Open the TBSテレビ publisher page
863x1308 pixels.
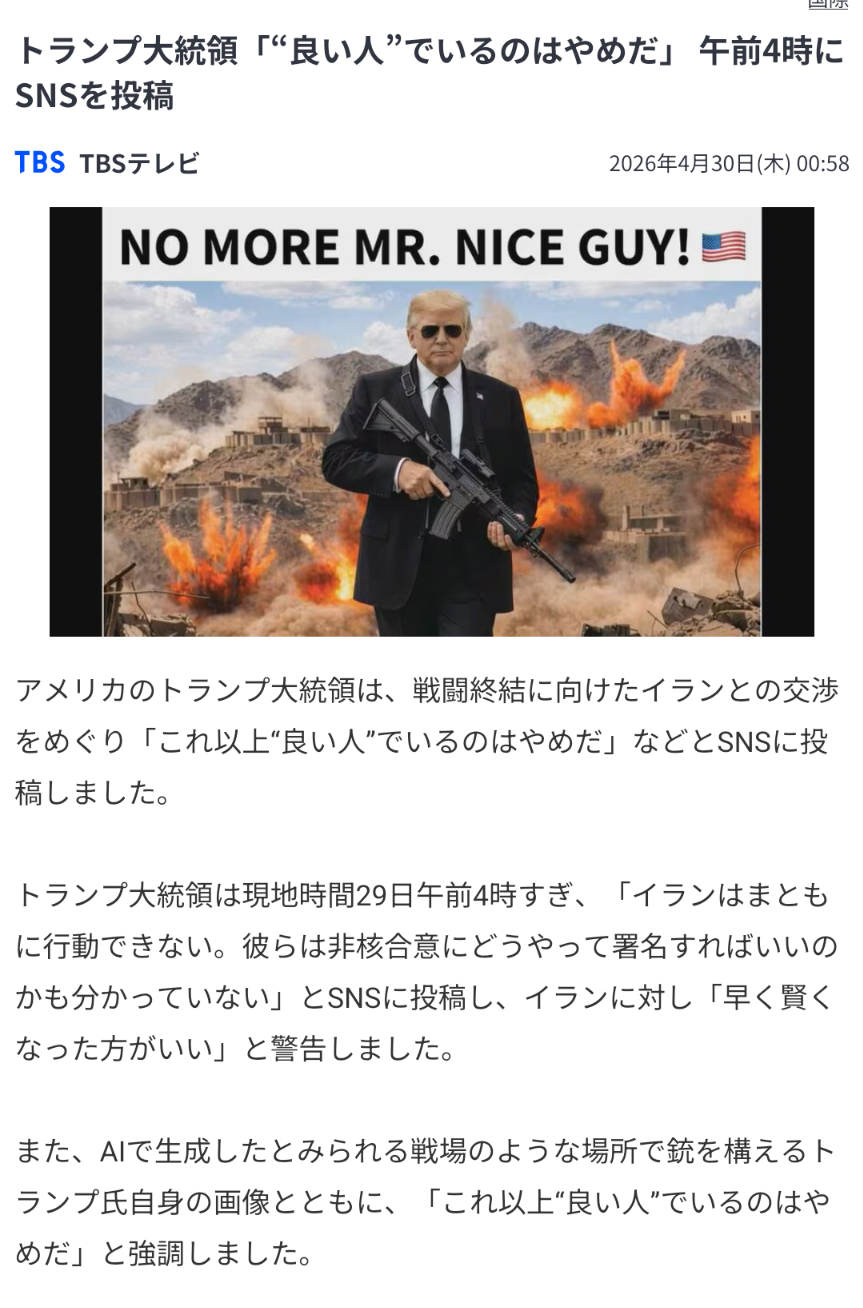point(107,163)
